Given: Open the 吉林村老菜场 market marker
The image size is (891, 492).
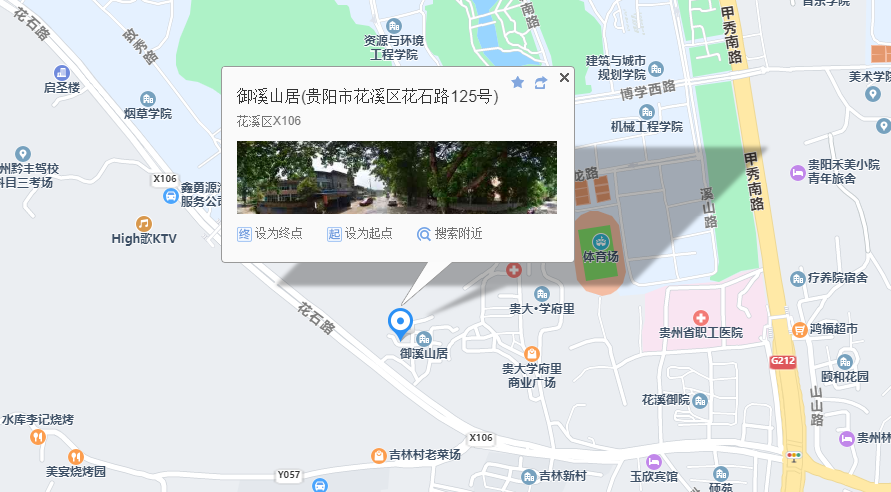Looking at the screenshot, I should click(379, 455).
